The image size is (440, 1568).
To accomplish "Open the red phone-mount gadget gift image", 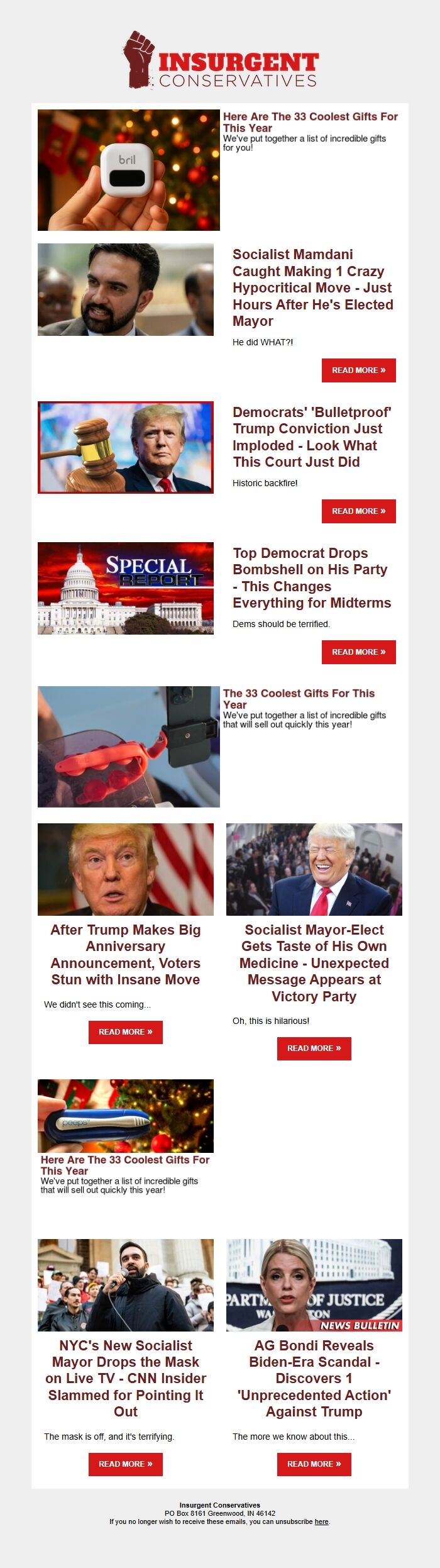I will (x=128, y=747).
